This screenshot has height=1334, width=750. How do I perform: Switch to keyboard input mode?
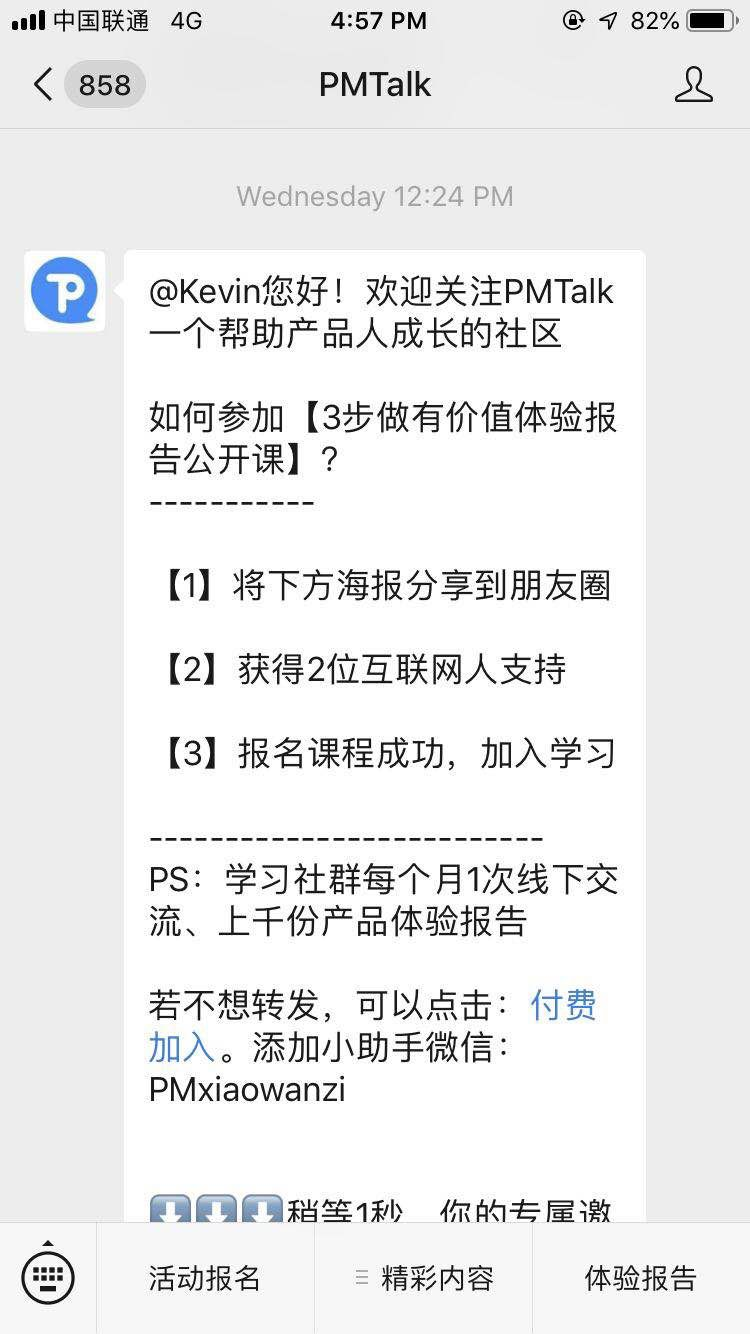pyautogui.click(x=48, y=1278)
